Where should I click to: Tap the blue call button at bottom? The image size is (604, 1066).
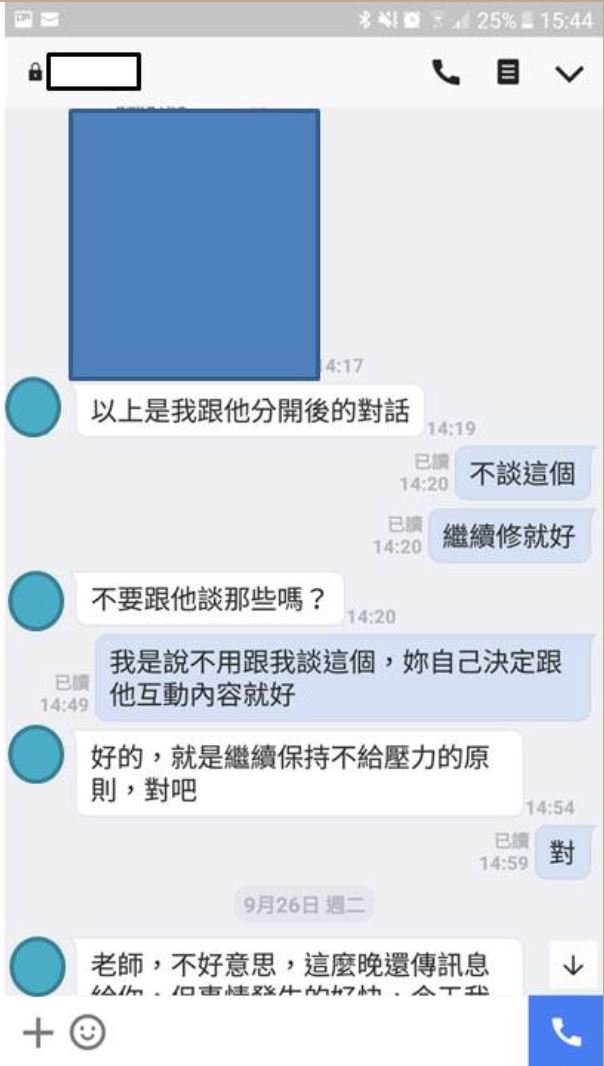[566, 1031]
